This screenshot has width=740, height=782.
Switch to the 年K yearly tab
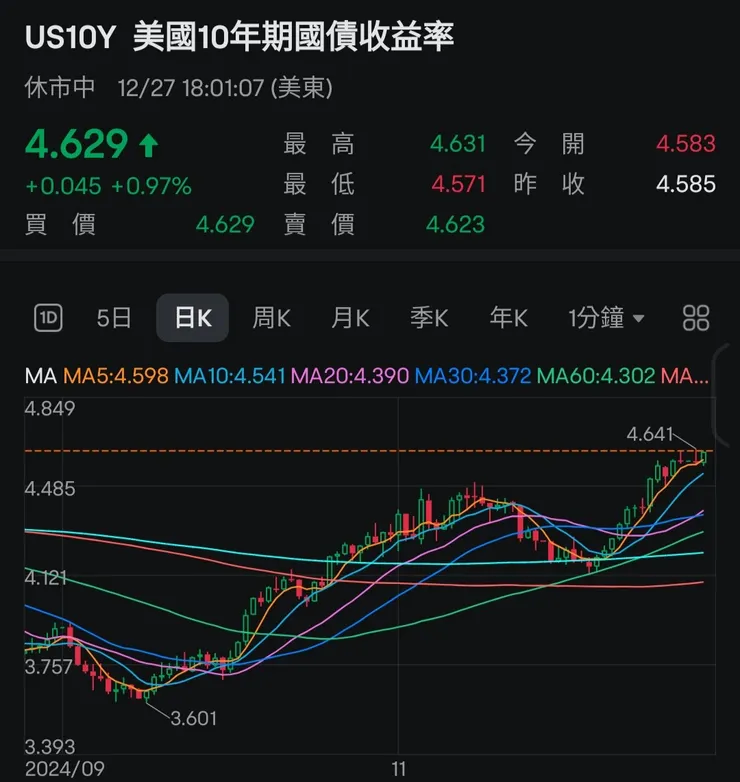[x=508, y=317]
